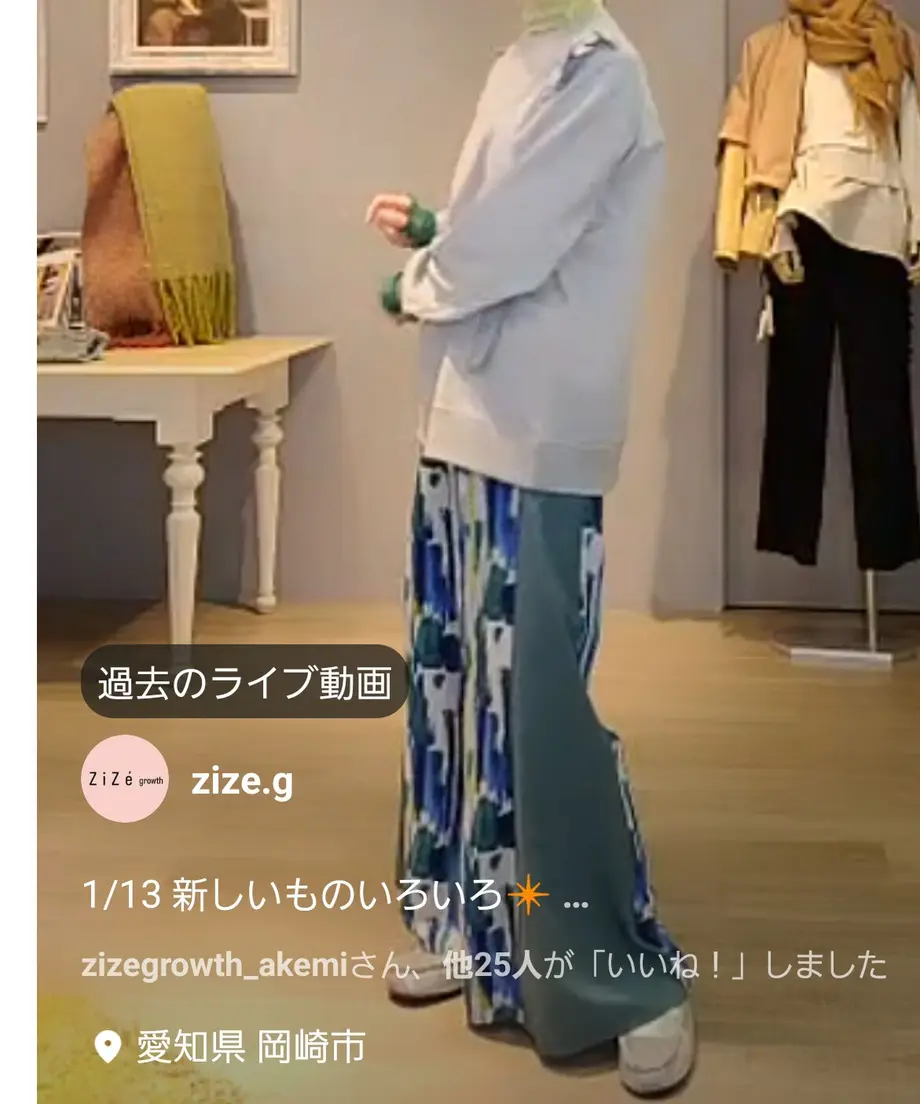920x1104 pixels.
Task: Open the zize.g username profile
Action: pos(242,782)
